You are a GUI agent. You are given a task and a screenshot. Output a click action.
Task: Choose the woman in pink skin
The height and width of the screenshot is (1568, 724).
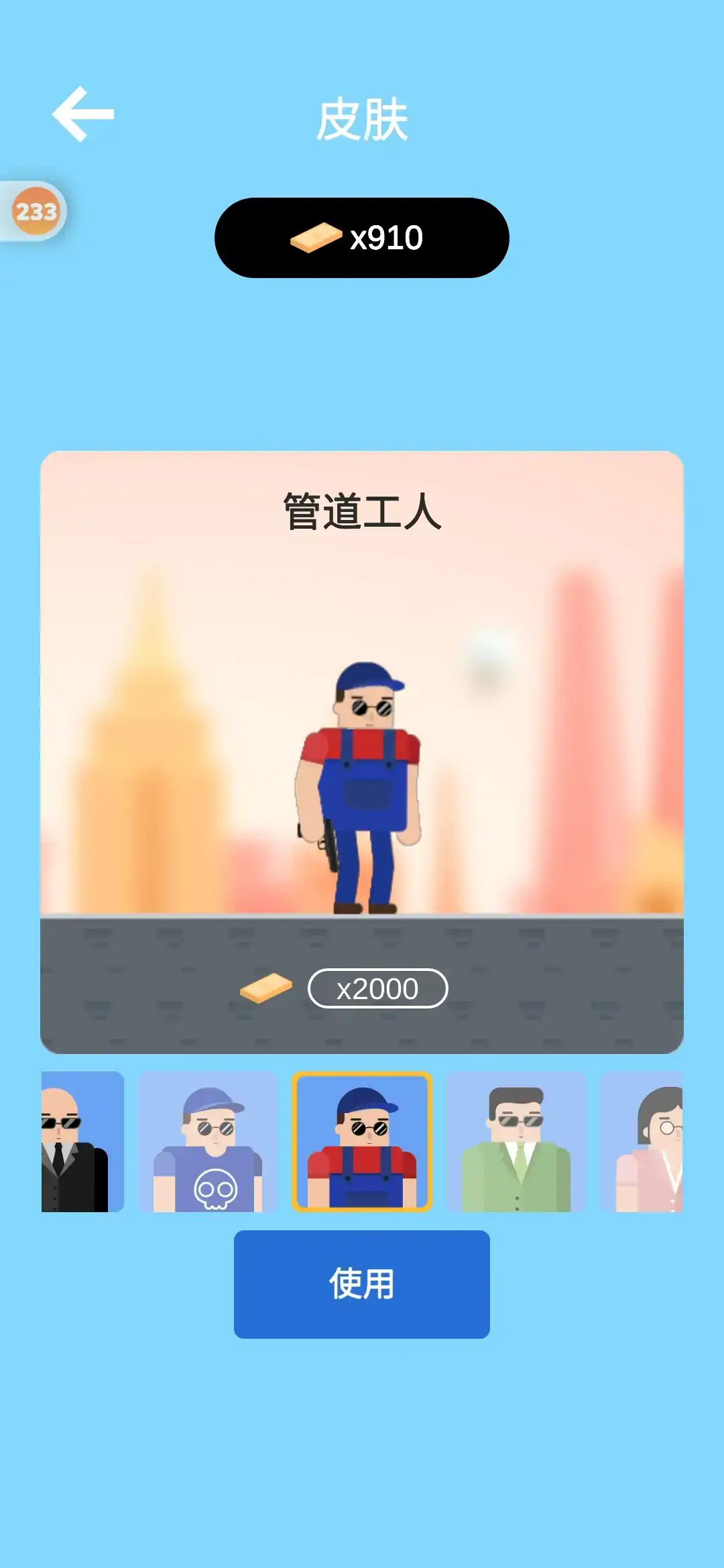pyautogui.click(x=642, y=1141)
